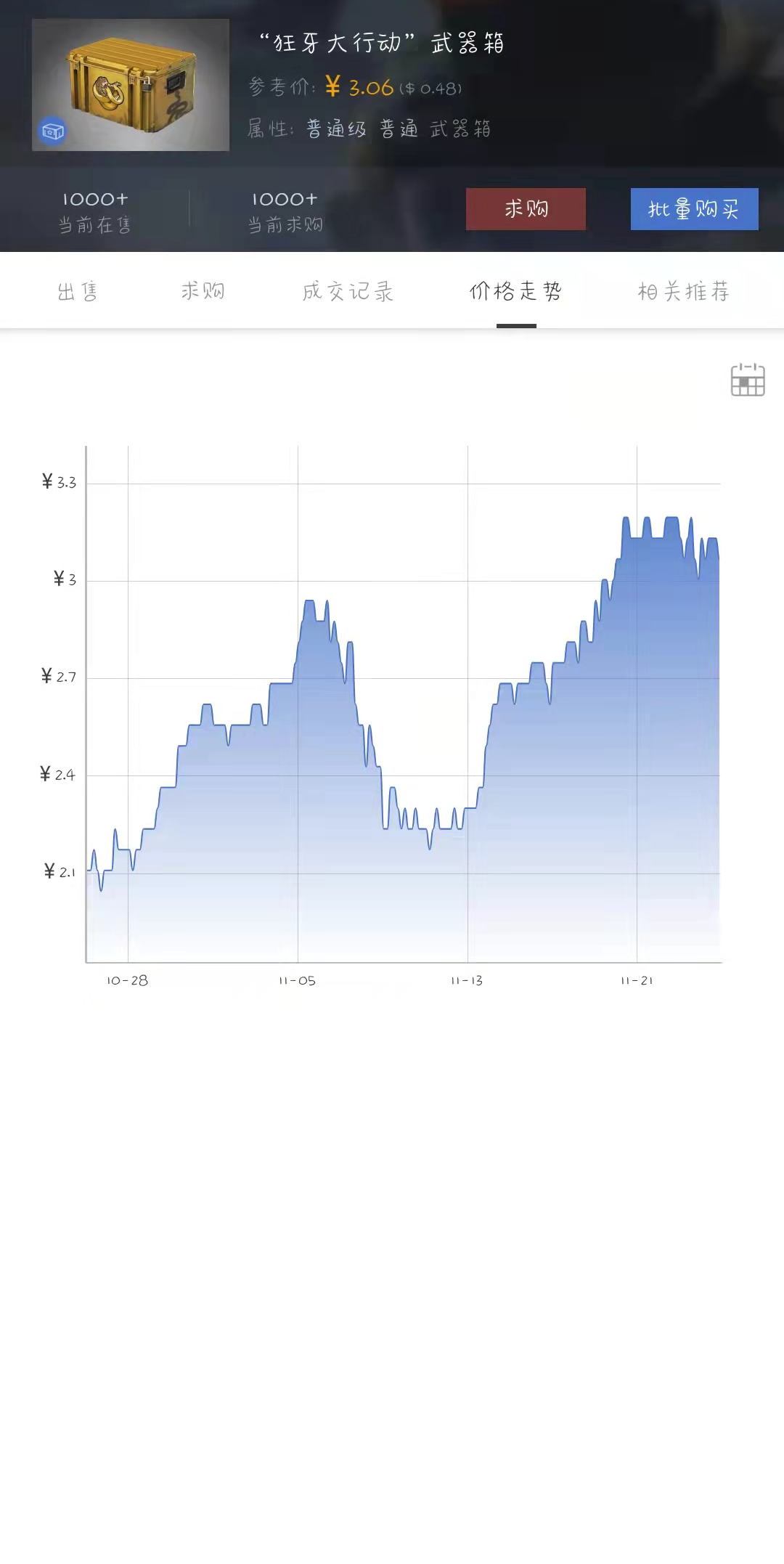The image size is (784, 1564).
Task: Select the 价格走势 tab
Action: (516, 291)
